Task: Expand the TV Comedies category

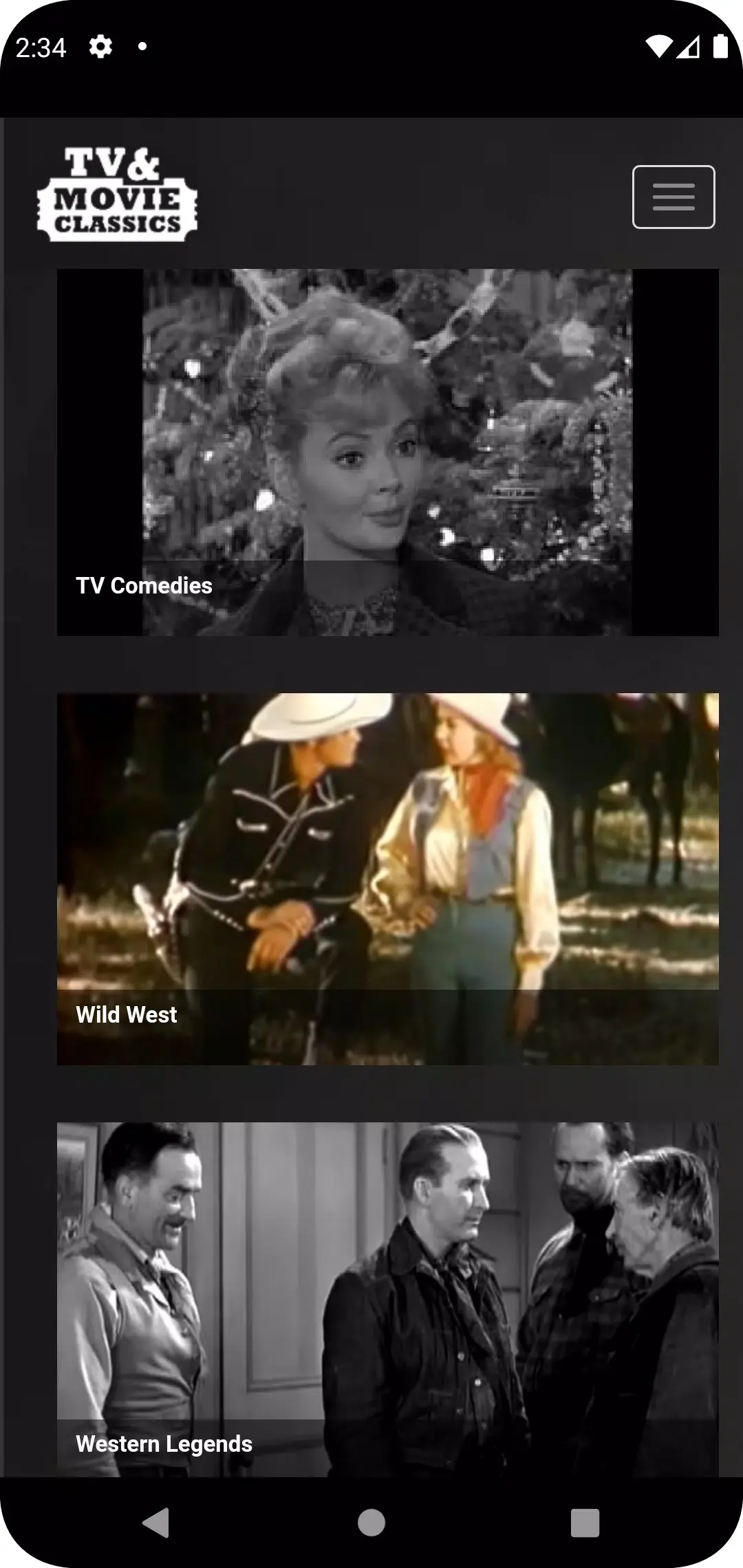Action: click(x=387, y=454)
